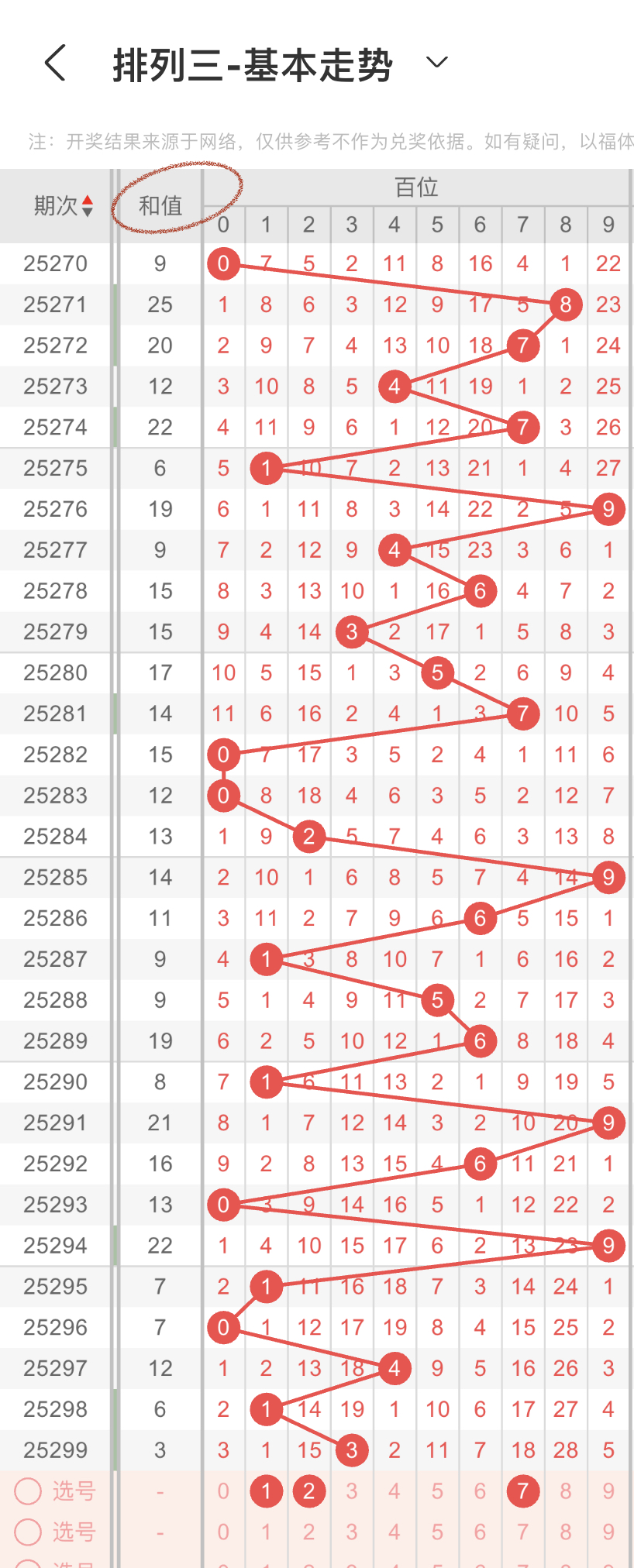Choose number 9 in the first 选号 row
This screenshot has width=634, height=1568.
608,1491
